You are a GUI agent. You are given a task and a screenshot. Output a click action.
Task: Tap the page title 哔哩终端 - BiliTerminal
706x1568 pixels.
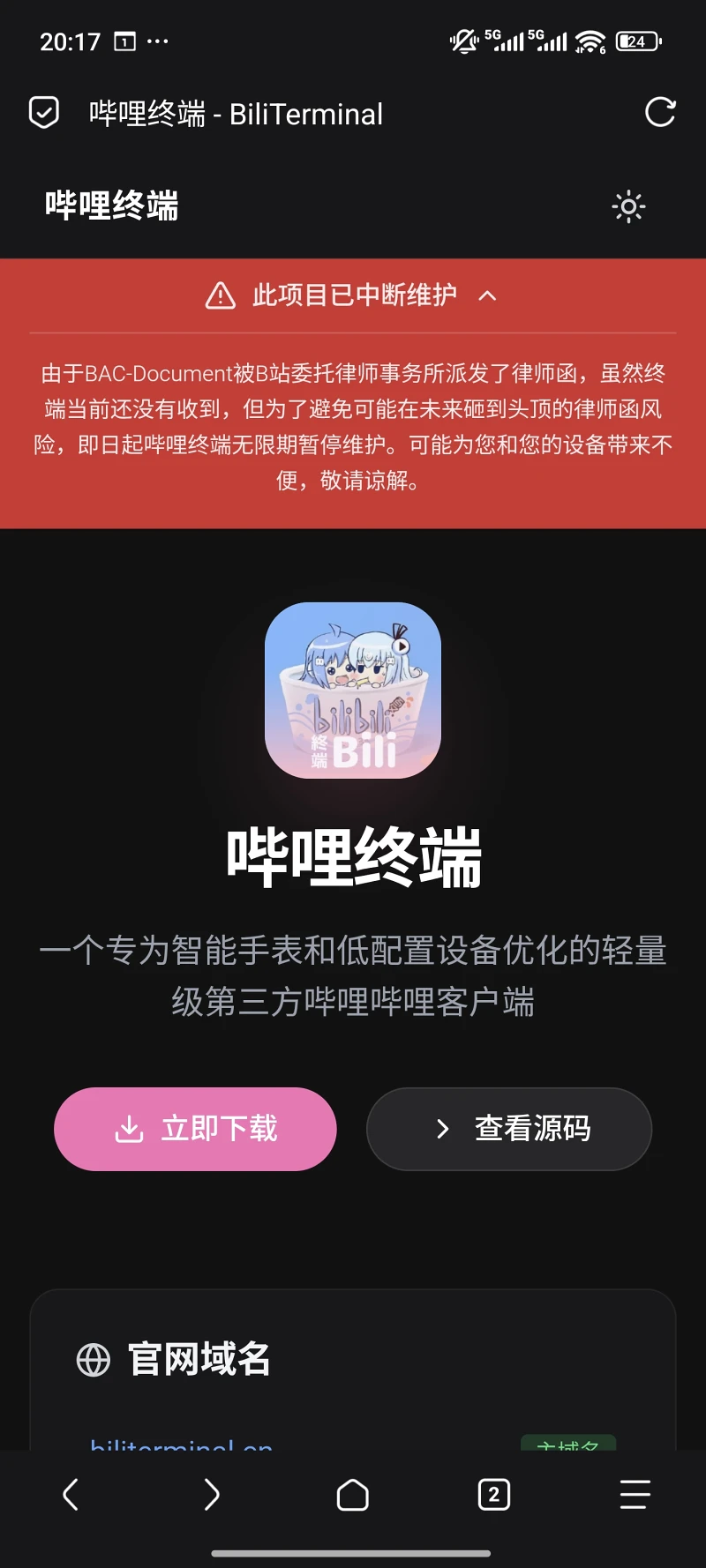coord(235,114)
